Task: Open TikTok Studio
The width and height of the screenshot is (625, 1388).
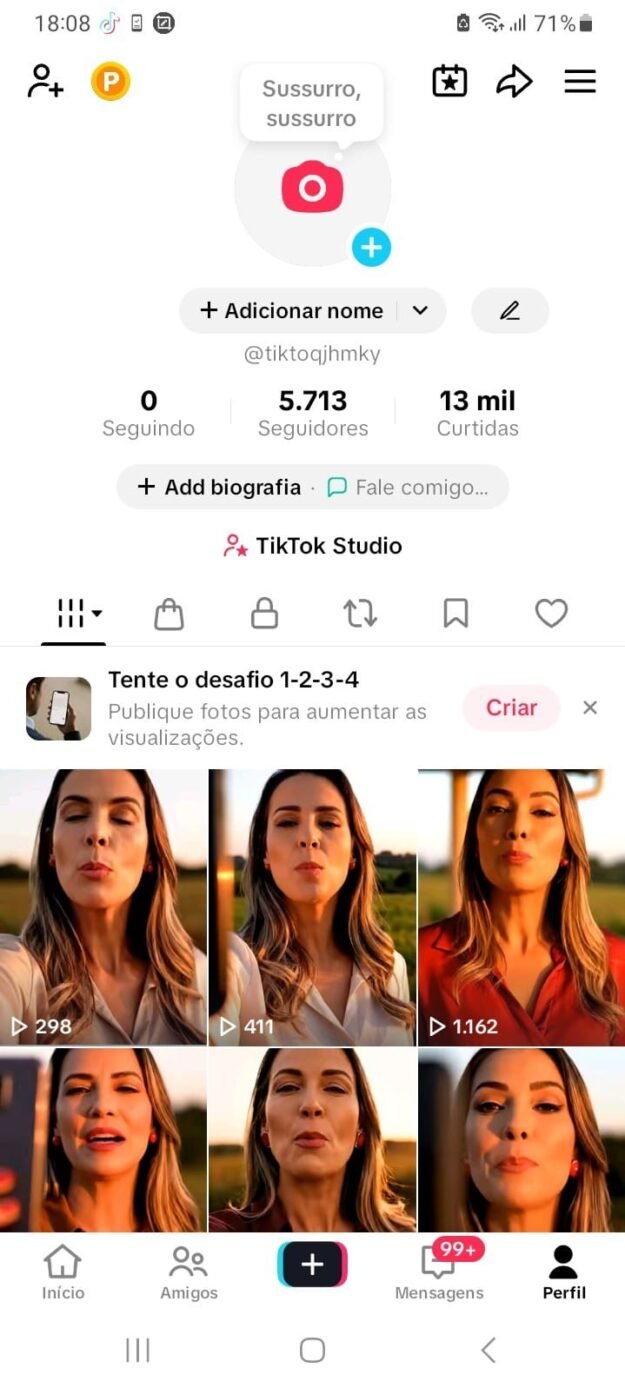Action: [313, 546]
